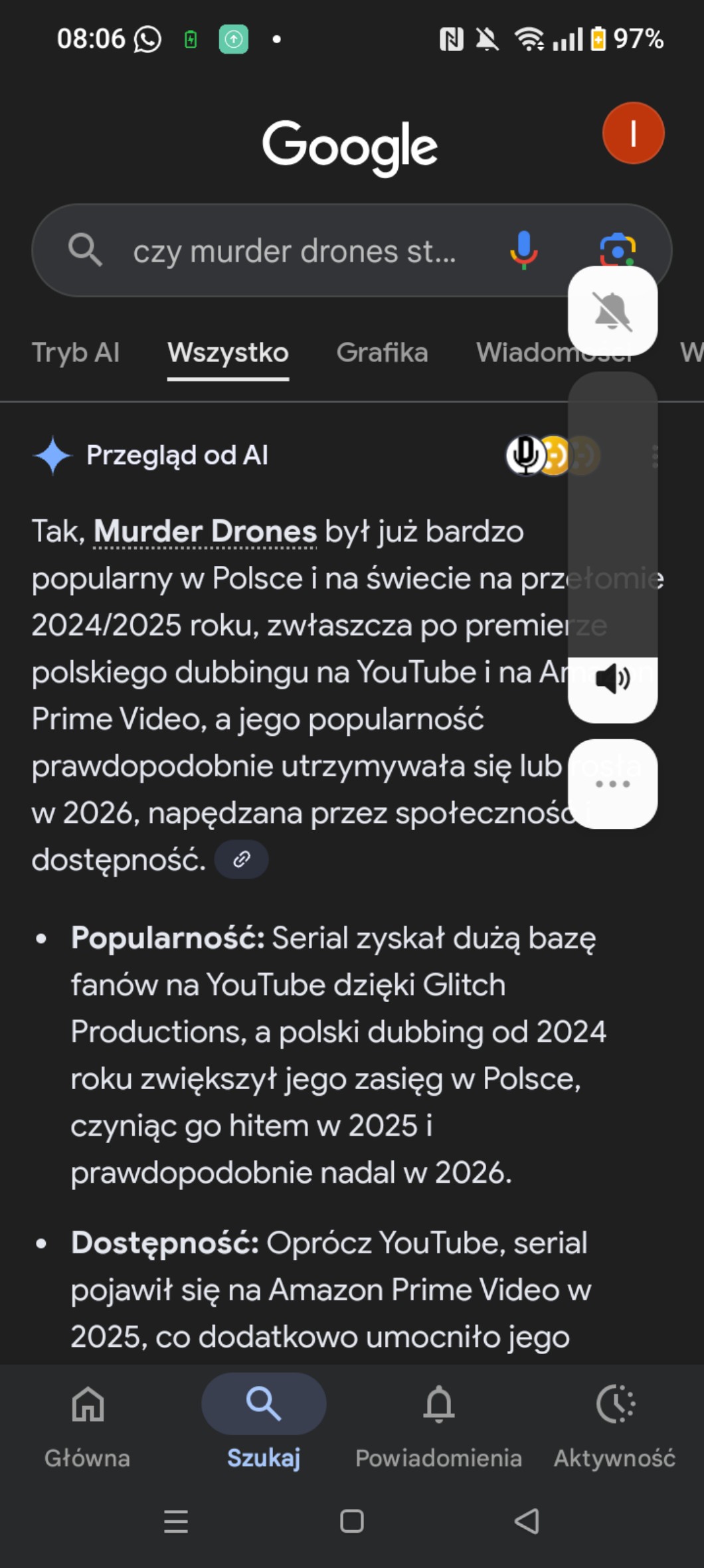Screen dimensions: 704x1568
Task: Switch to the Grafika tab
Action: (382, 353)
